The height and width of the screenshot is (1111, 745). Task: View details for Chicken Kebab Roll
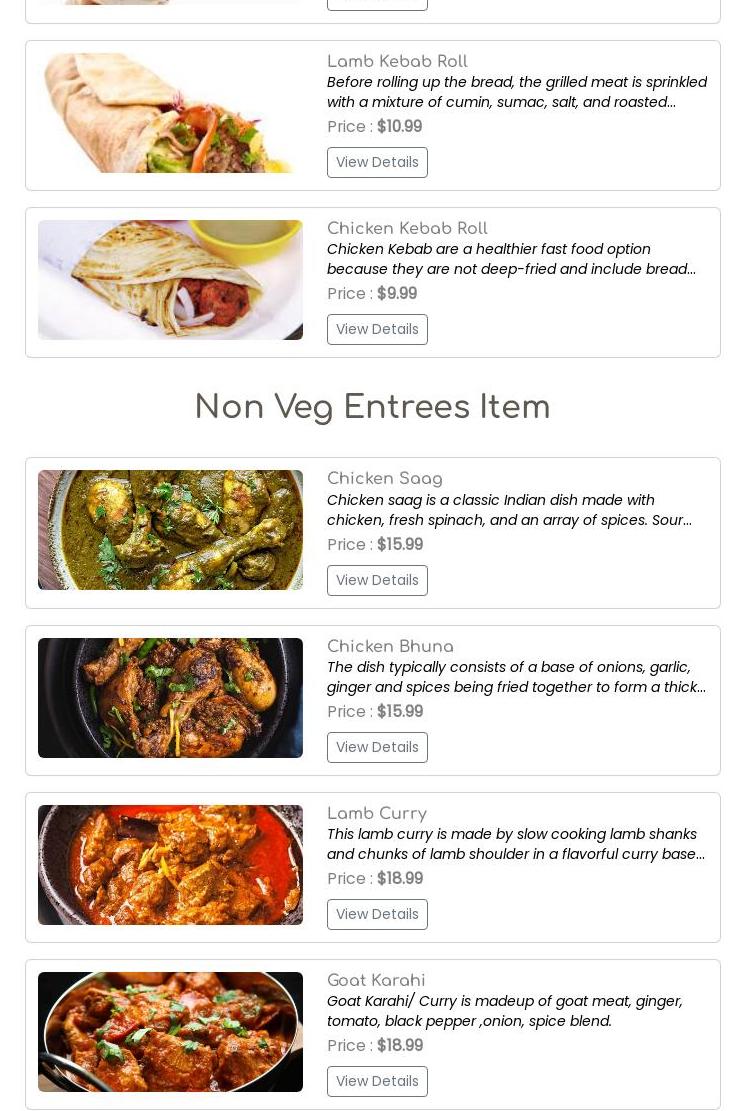pyautogui.click(x=377, y=329)
